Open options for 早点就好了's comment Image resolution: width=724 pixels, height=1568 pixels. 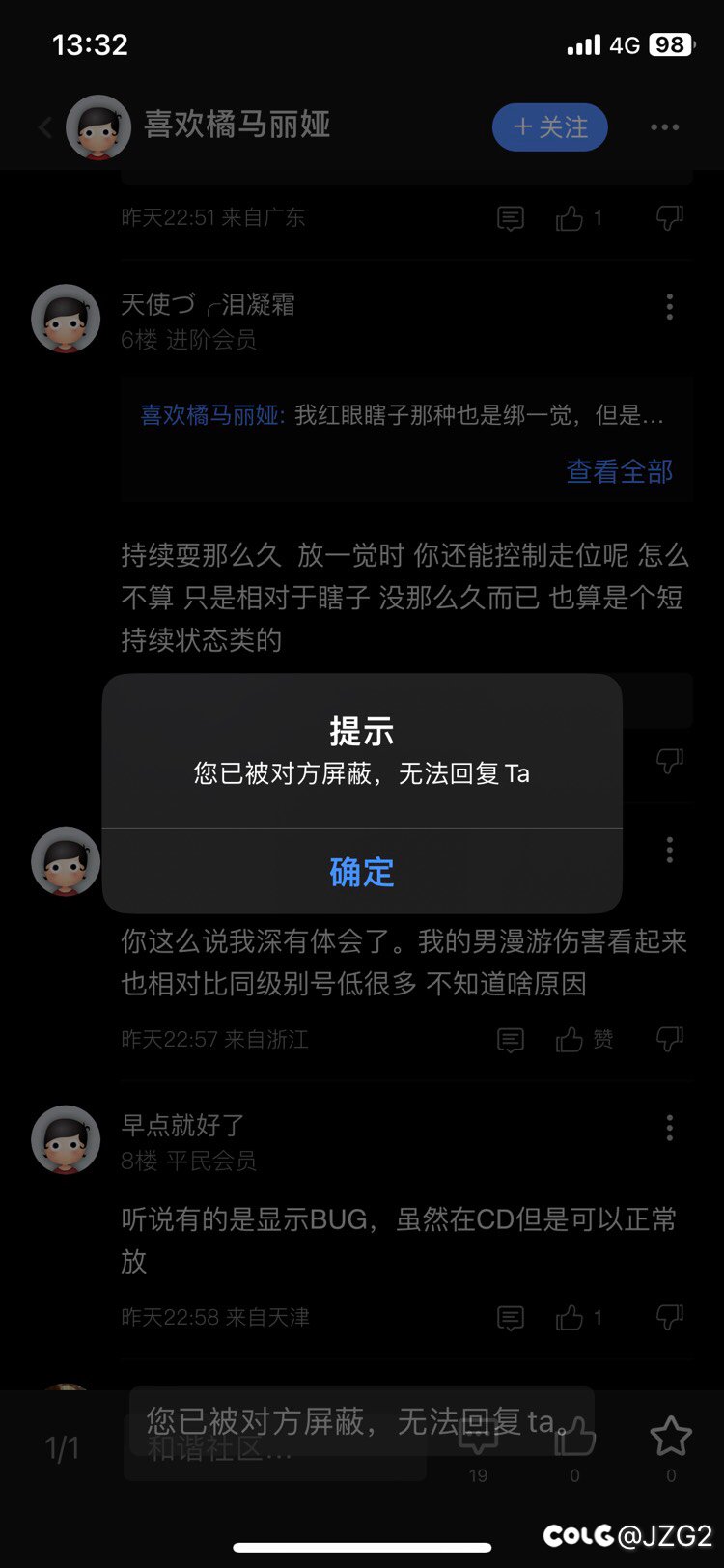click(669, 1128)
